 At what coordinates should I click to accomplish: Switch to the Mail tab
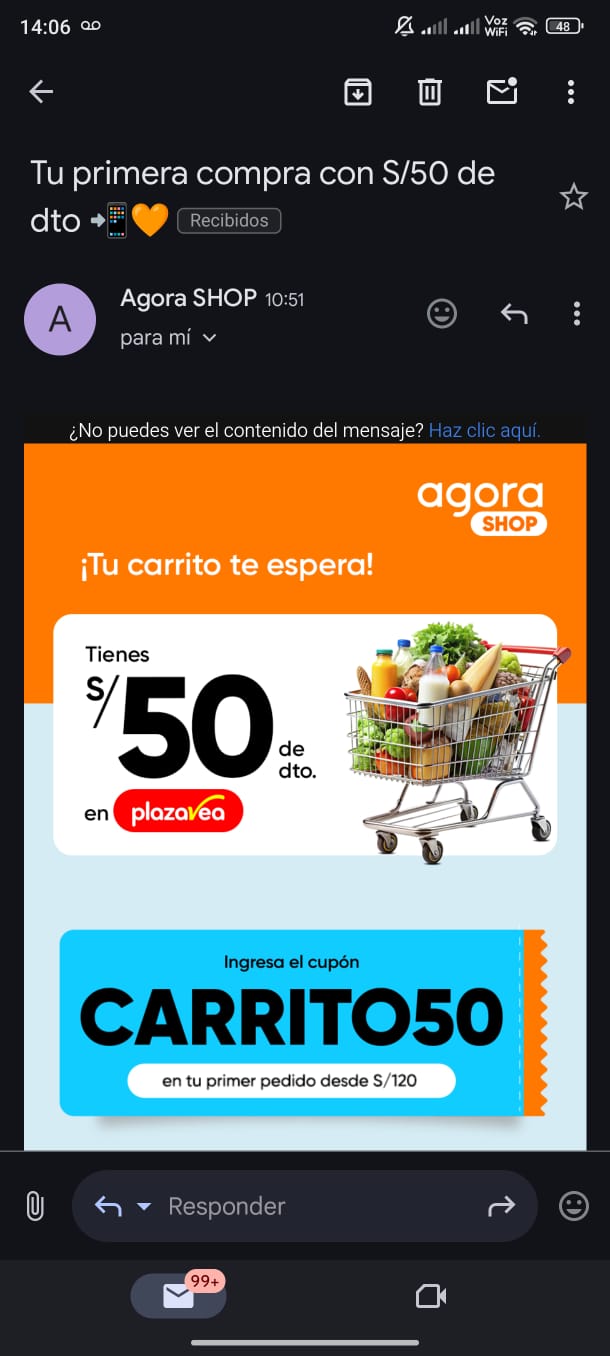tap(178, 1297)
